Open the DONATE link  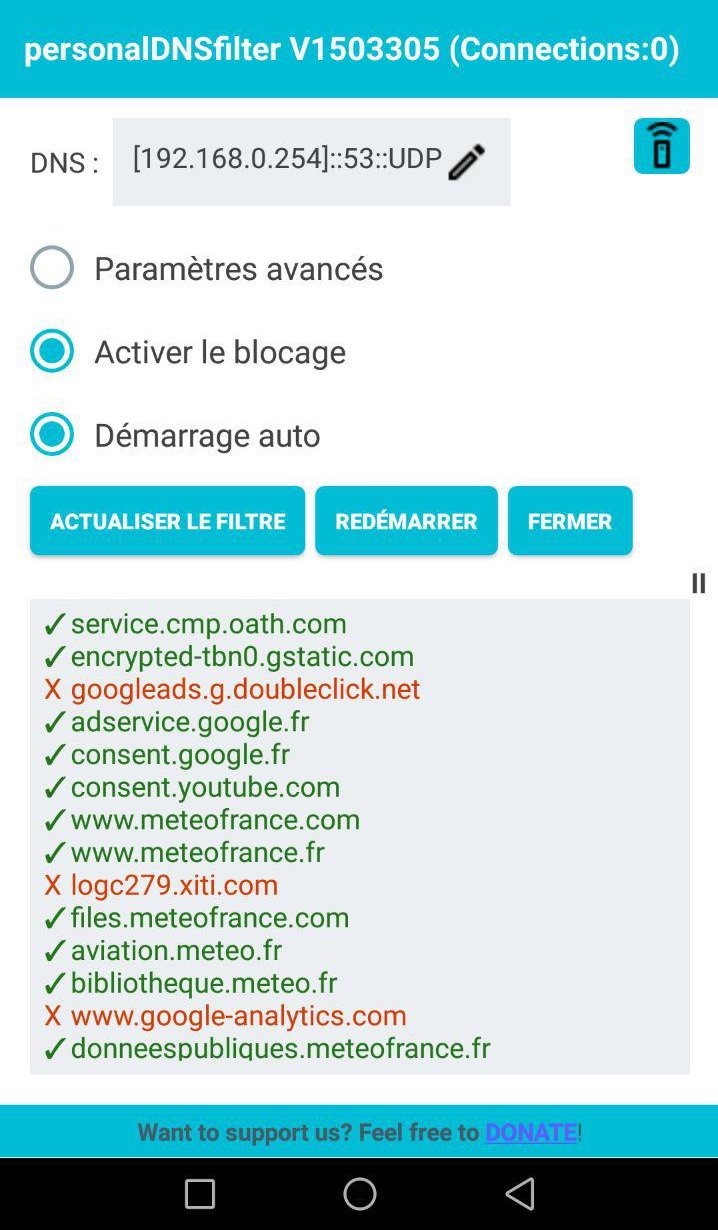click(x=531, y=1132)
